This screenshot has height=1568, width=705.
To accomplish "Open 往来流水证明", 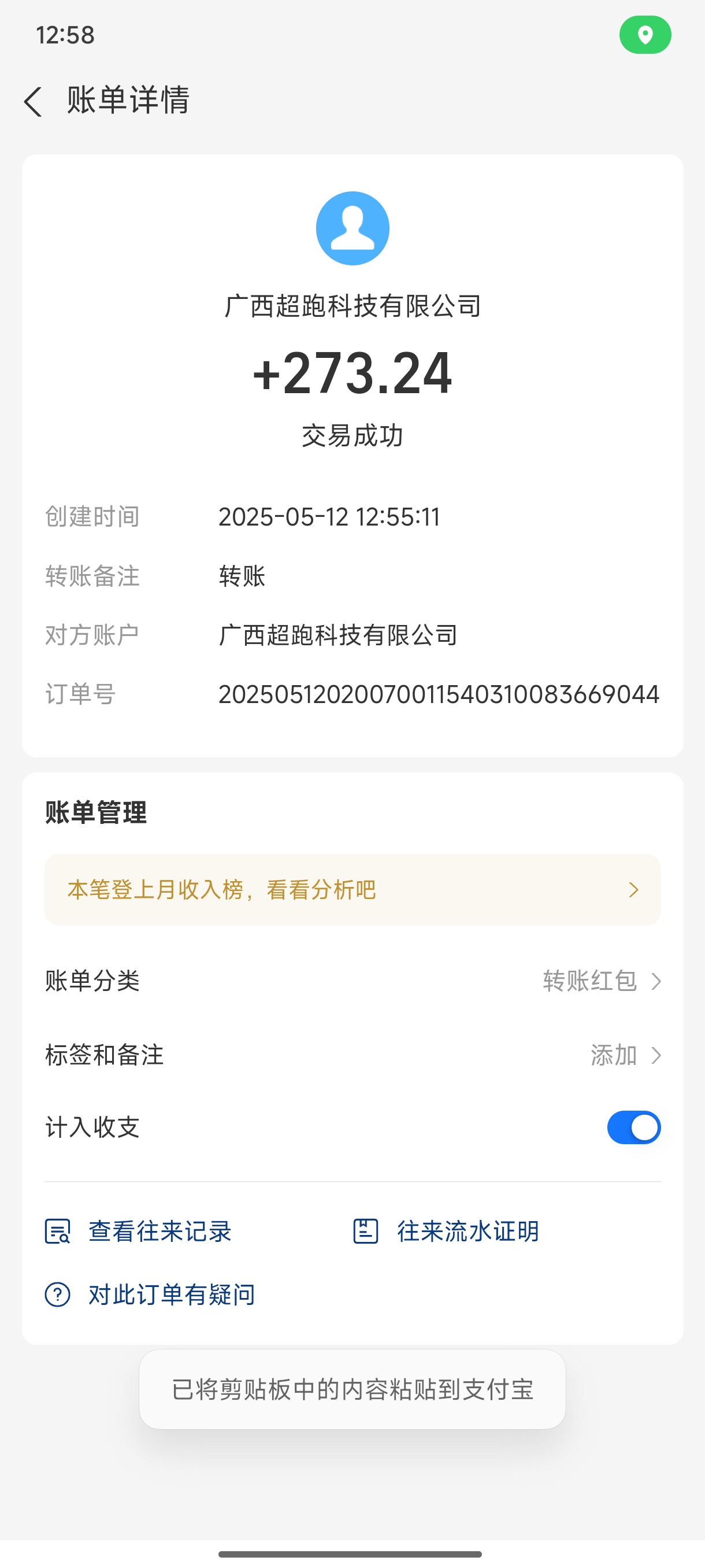I will coord(446,1231).
